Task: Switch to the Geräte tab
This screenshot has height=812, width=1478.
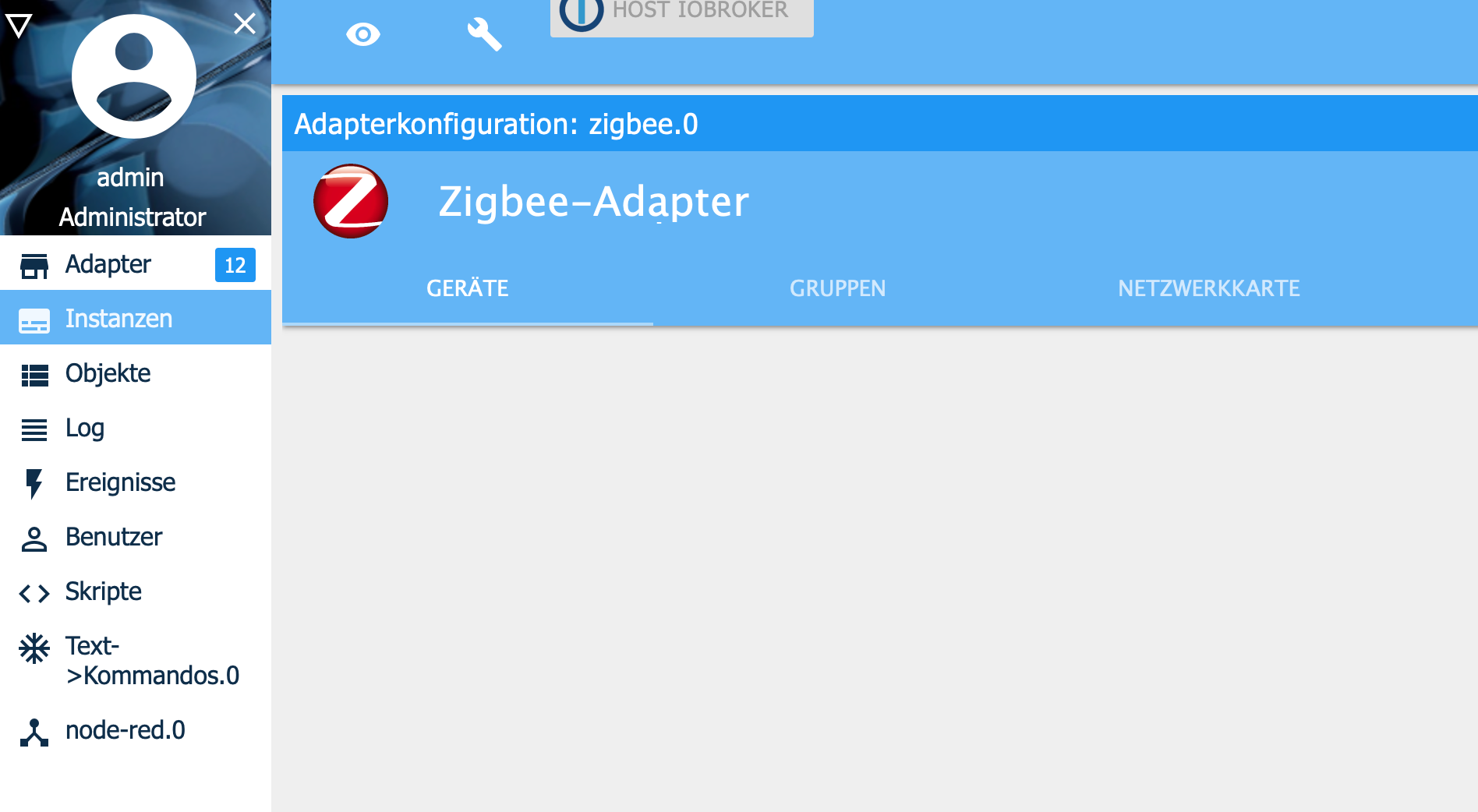Action: tap(467, 288)
